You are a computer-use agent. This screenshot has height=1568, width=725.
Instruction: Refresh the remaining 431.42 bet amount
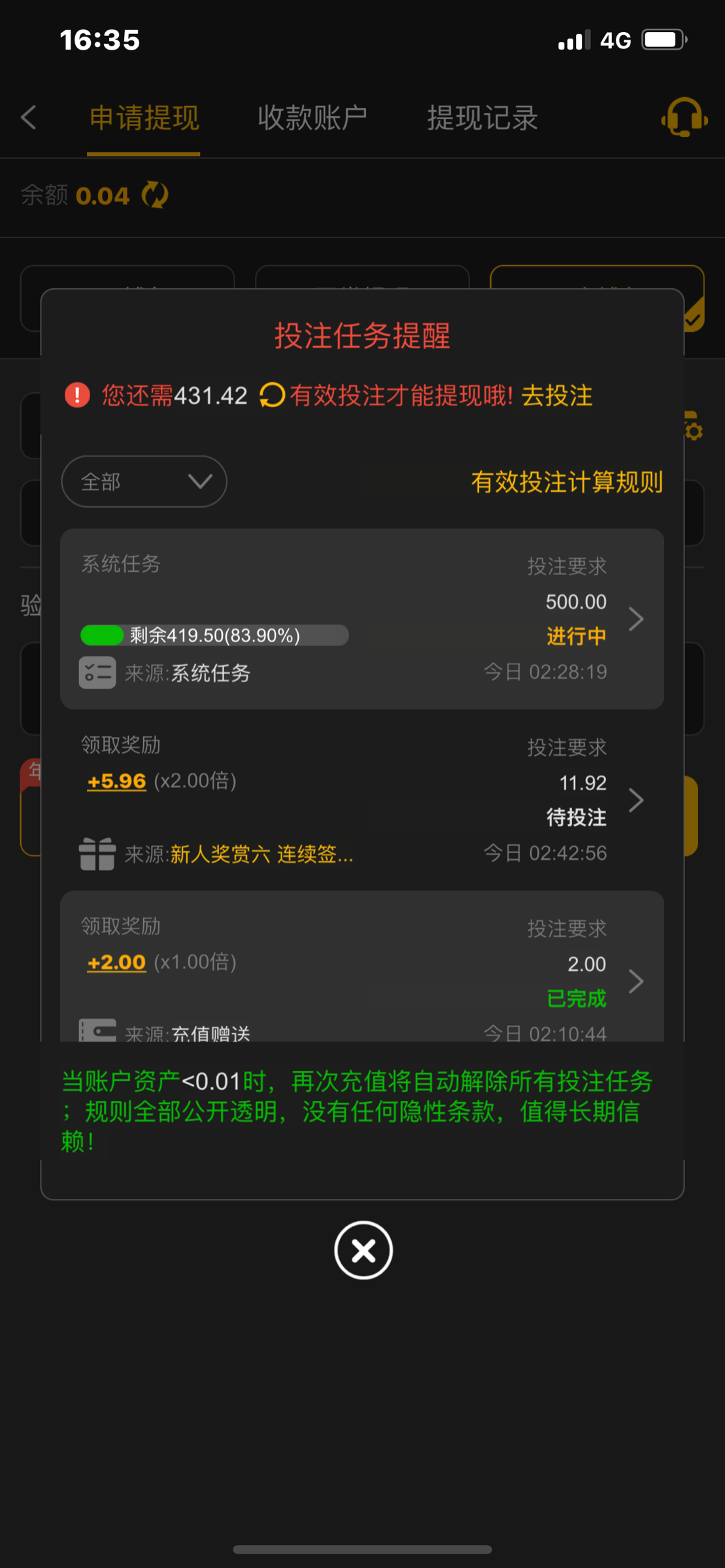tap(271, 395)
